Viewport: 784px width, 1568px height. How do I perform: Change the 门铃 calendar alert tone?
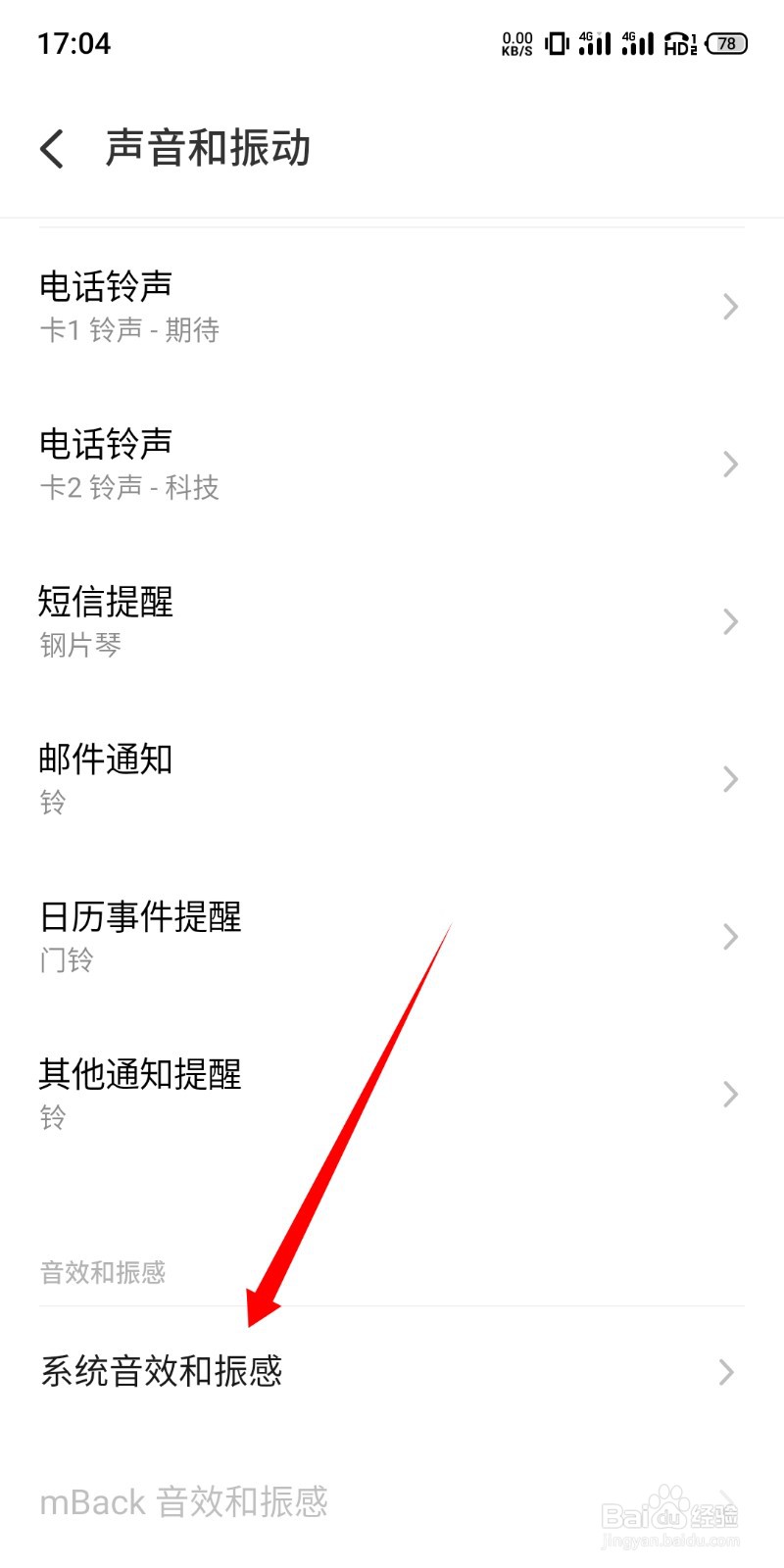coord(65,960)
